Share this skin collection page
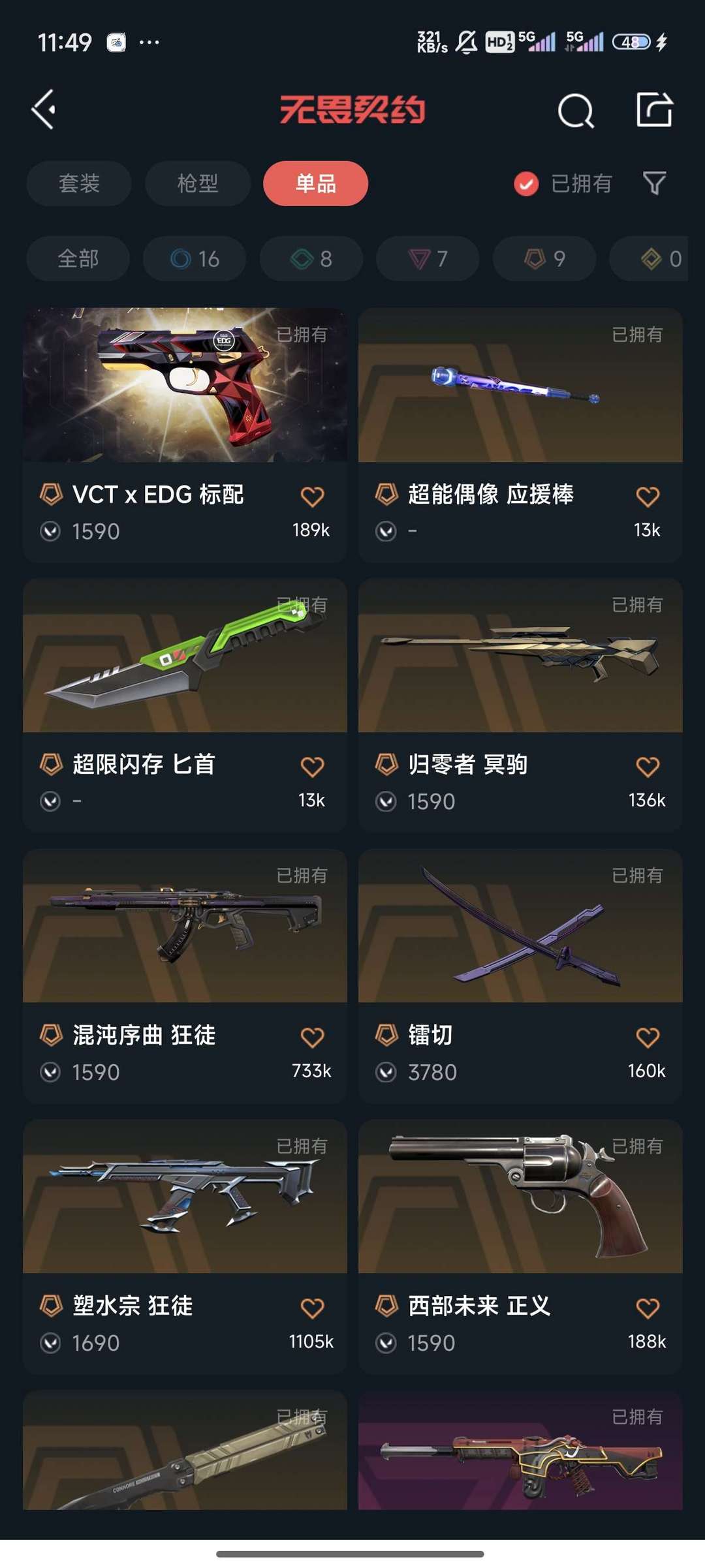The image size is (705, 1568). (654, 110)
